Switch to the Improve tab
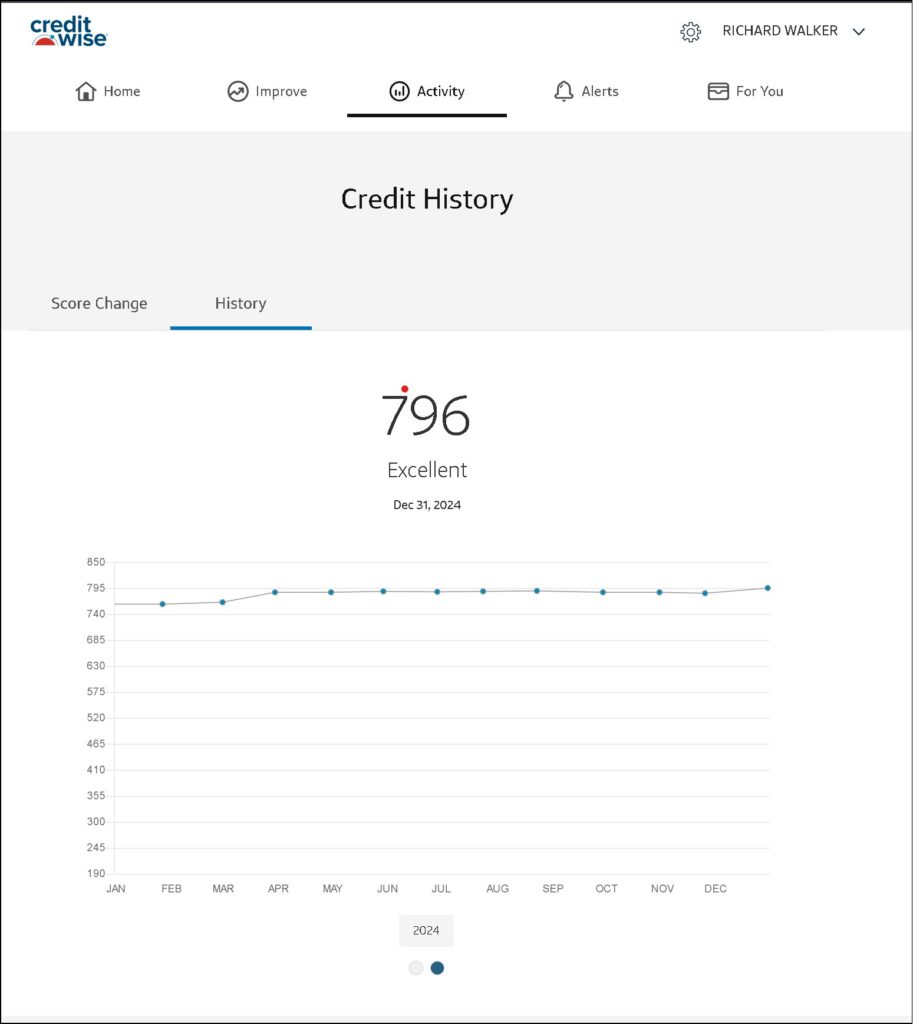Screen dimensions: 913x1024 click(267, 91)
